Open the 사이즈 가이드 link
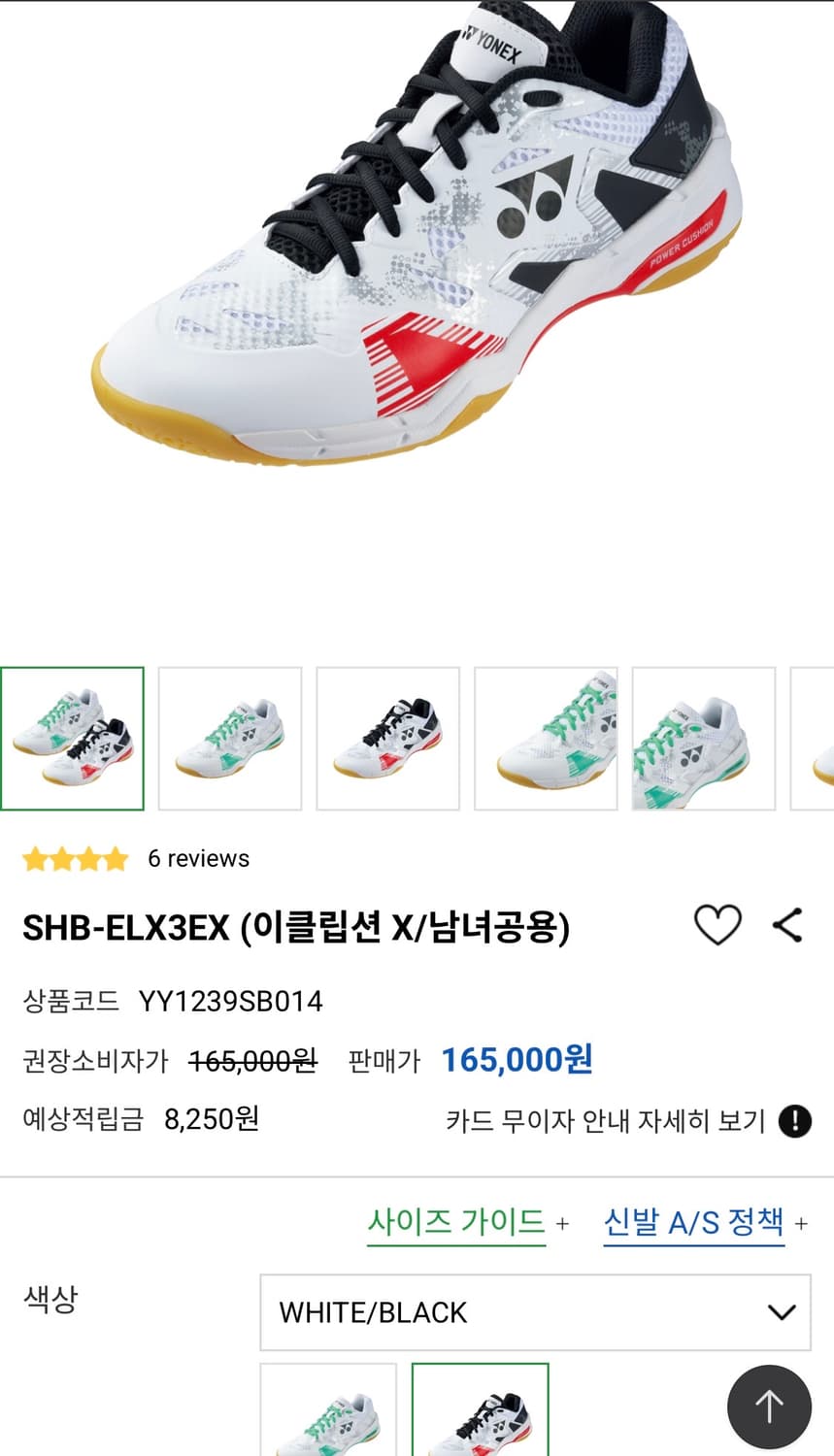The width and height of the screenshot is (834, 1456). [x=456, y=1223]
